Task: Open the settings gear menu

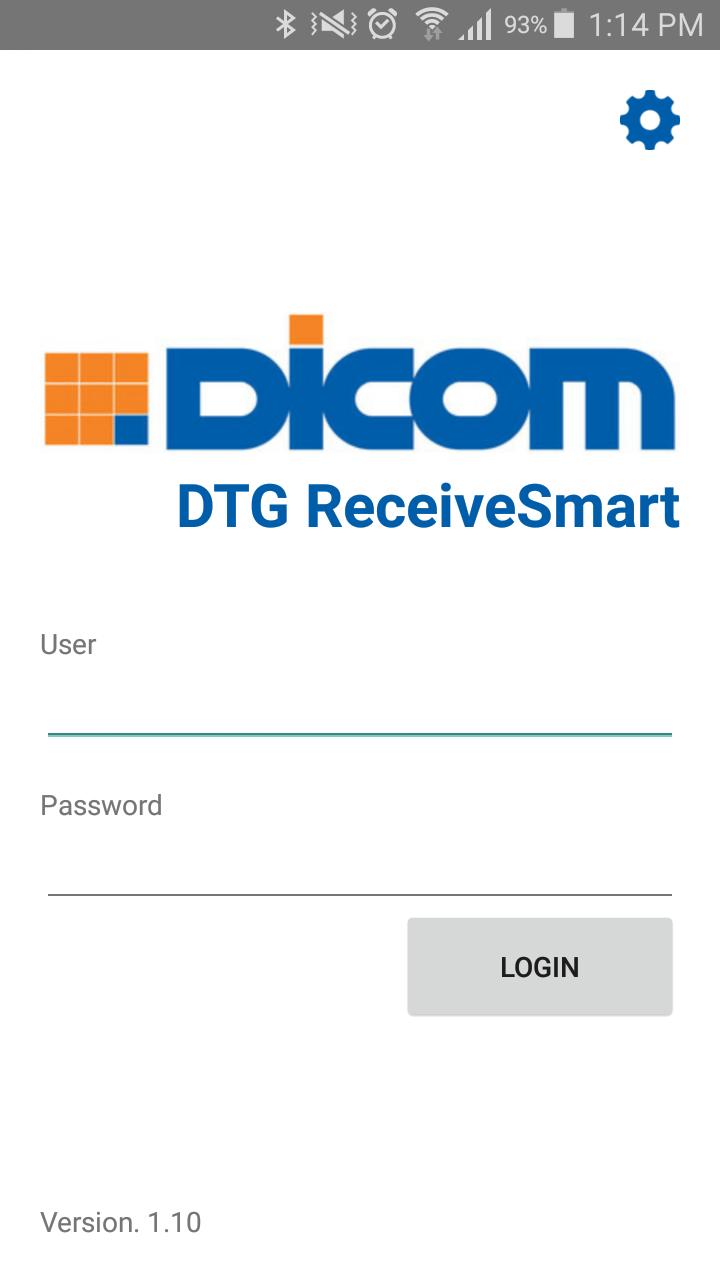Action: coord(649,120)
